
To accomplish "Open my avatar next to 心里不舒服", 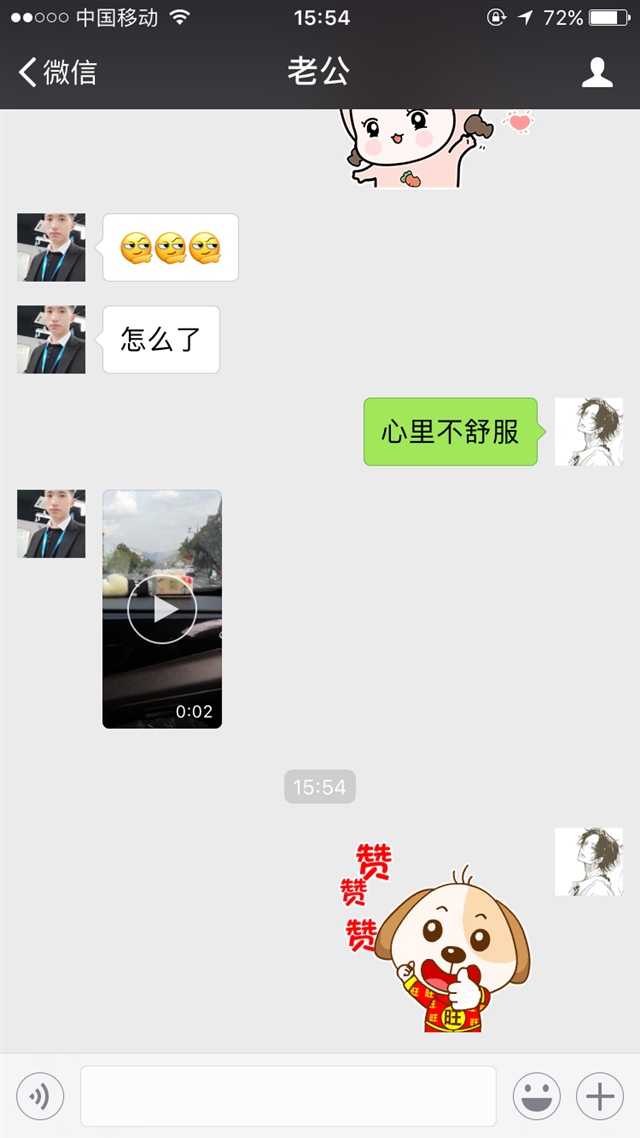I will (x=589, y=432).
